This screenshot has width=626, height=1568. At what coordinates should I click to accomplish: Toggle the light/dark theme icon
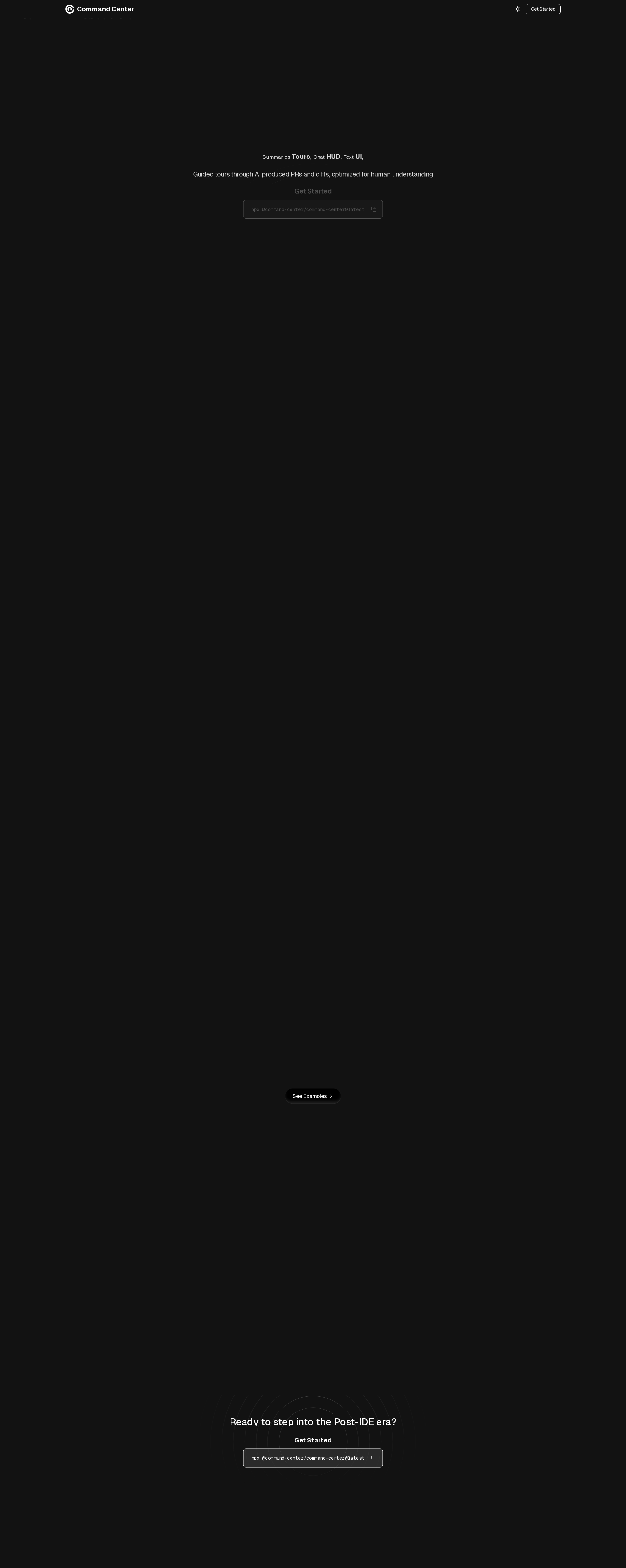[x=518, y=9]
